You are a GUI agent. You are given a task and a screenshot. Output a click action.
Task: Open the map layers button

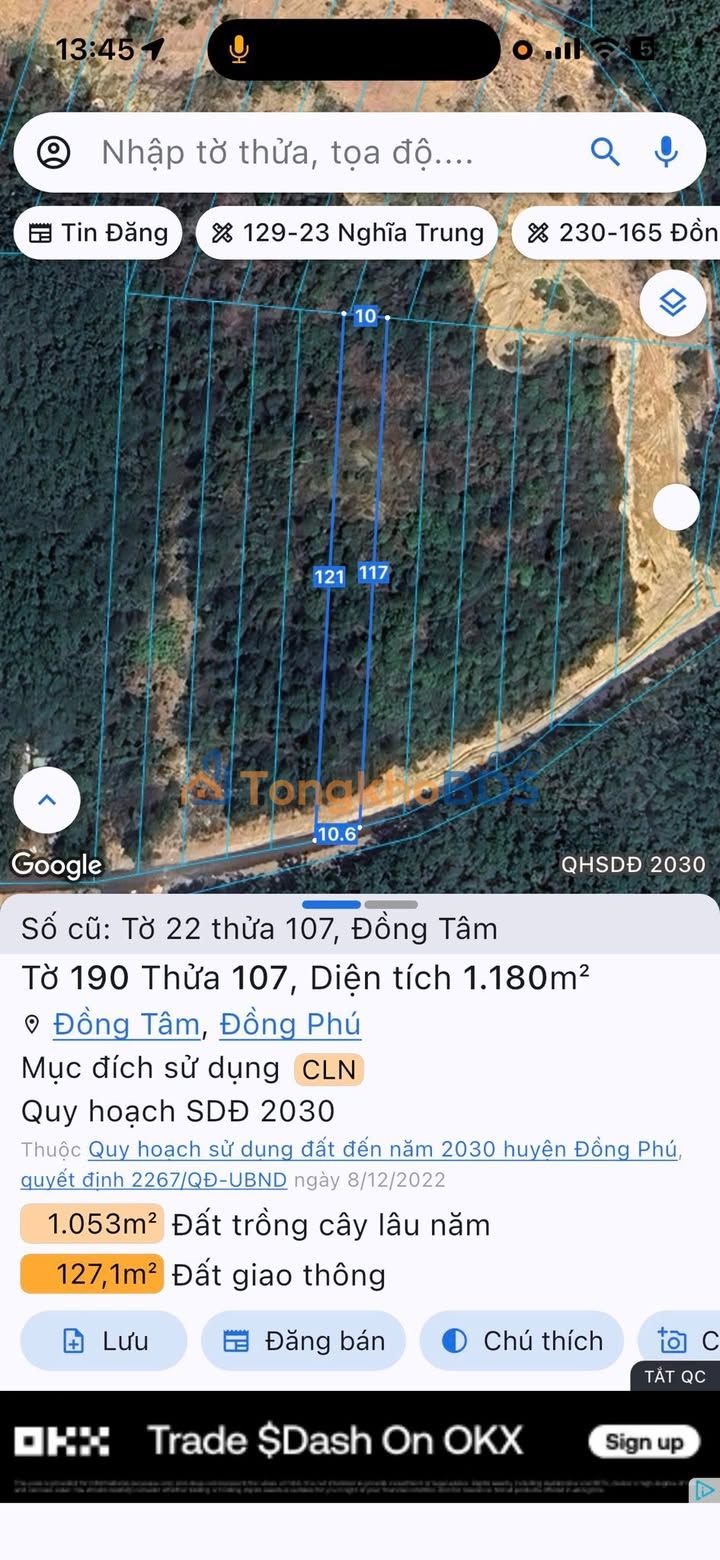pos(673,302)
